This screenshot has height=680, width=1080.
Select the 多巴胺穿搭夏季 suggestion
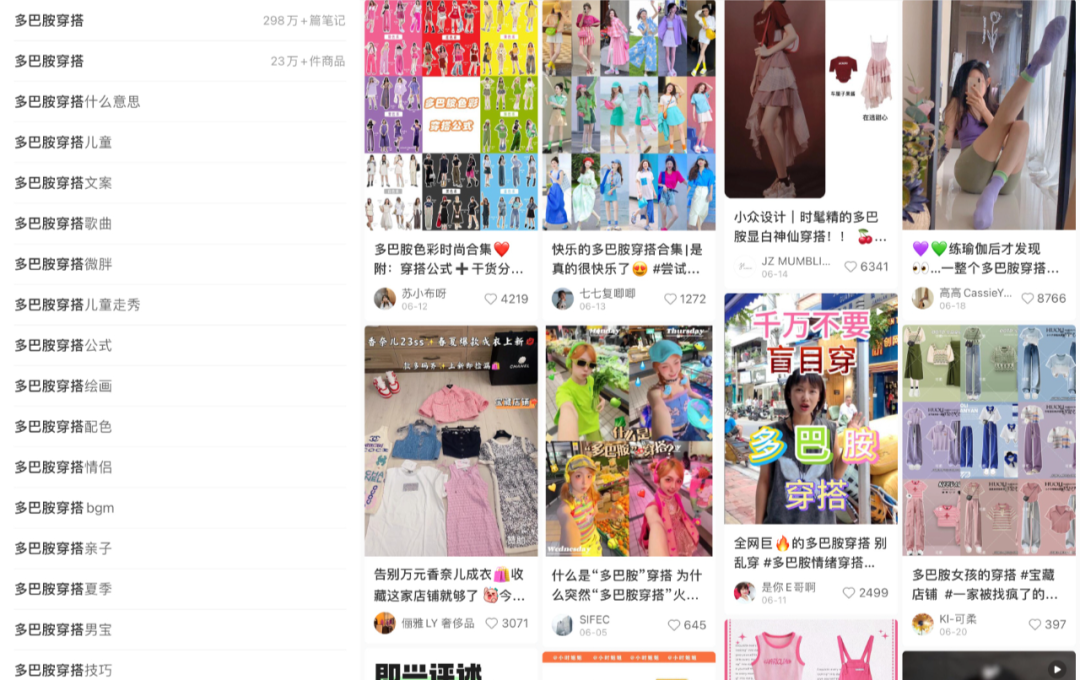tap(64, 589)
